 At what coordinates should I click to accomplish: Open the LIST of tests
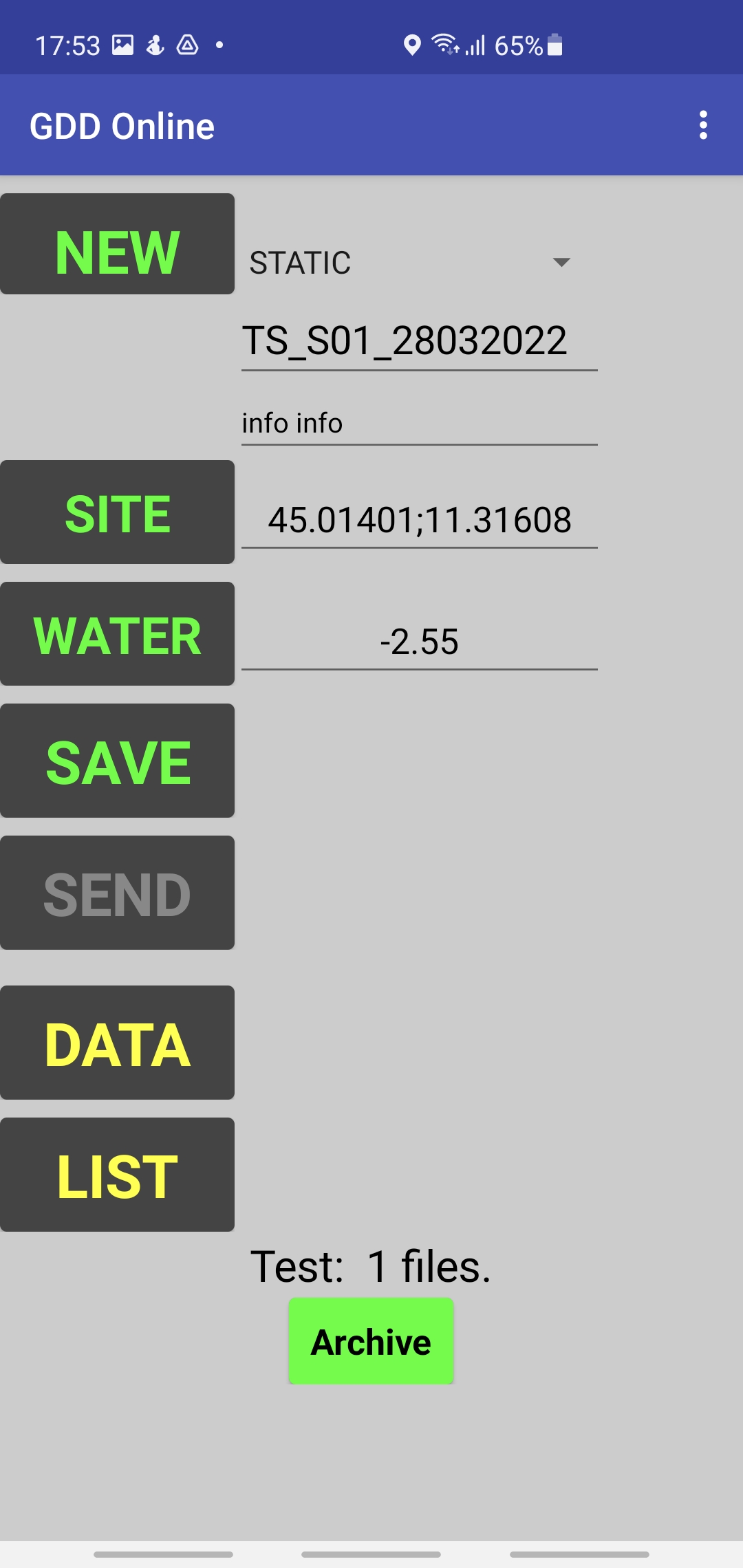click(x=117, y=1175)
